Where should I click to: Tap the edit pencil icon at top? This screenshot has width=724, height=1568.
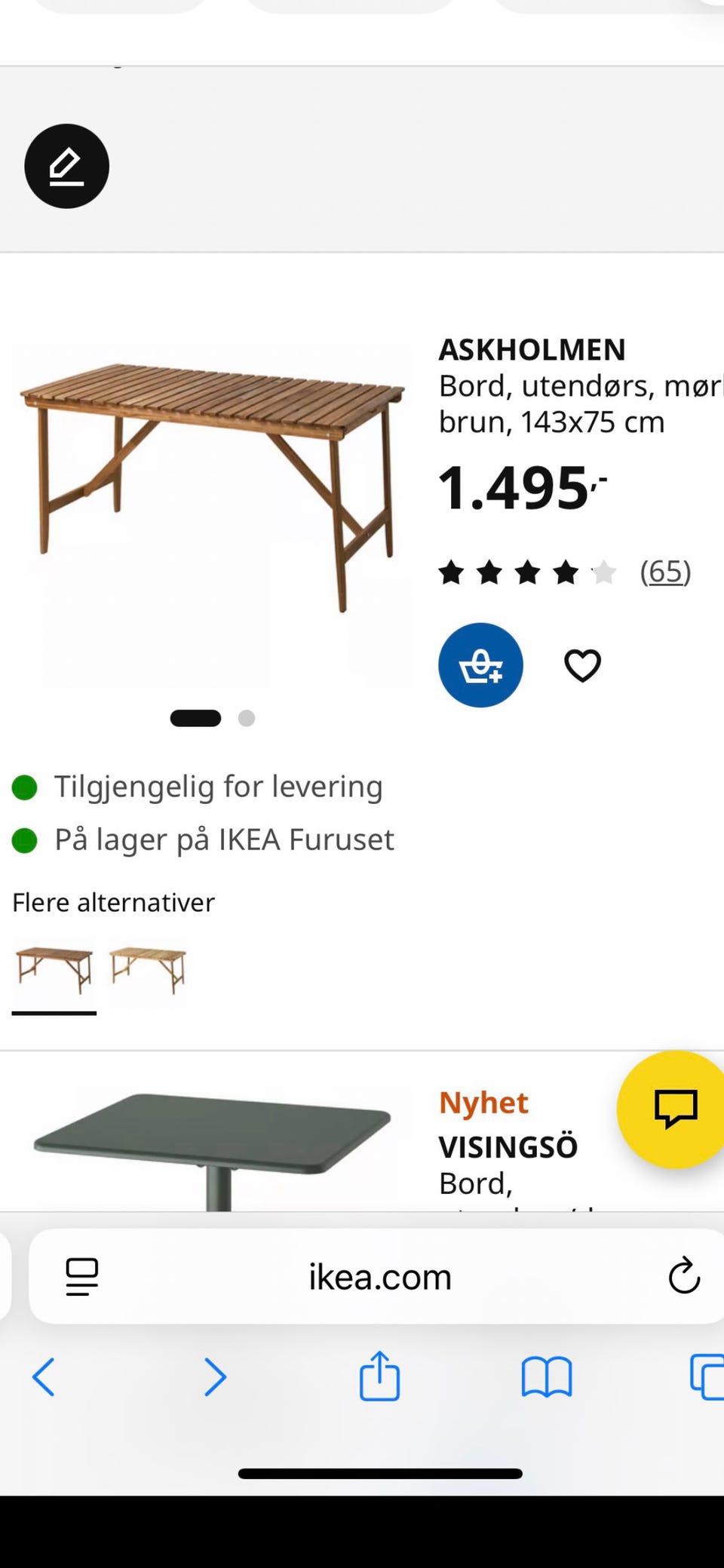coord(66,166)
